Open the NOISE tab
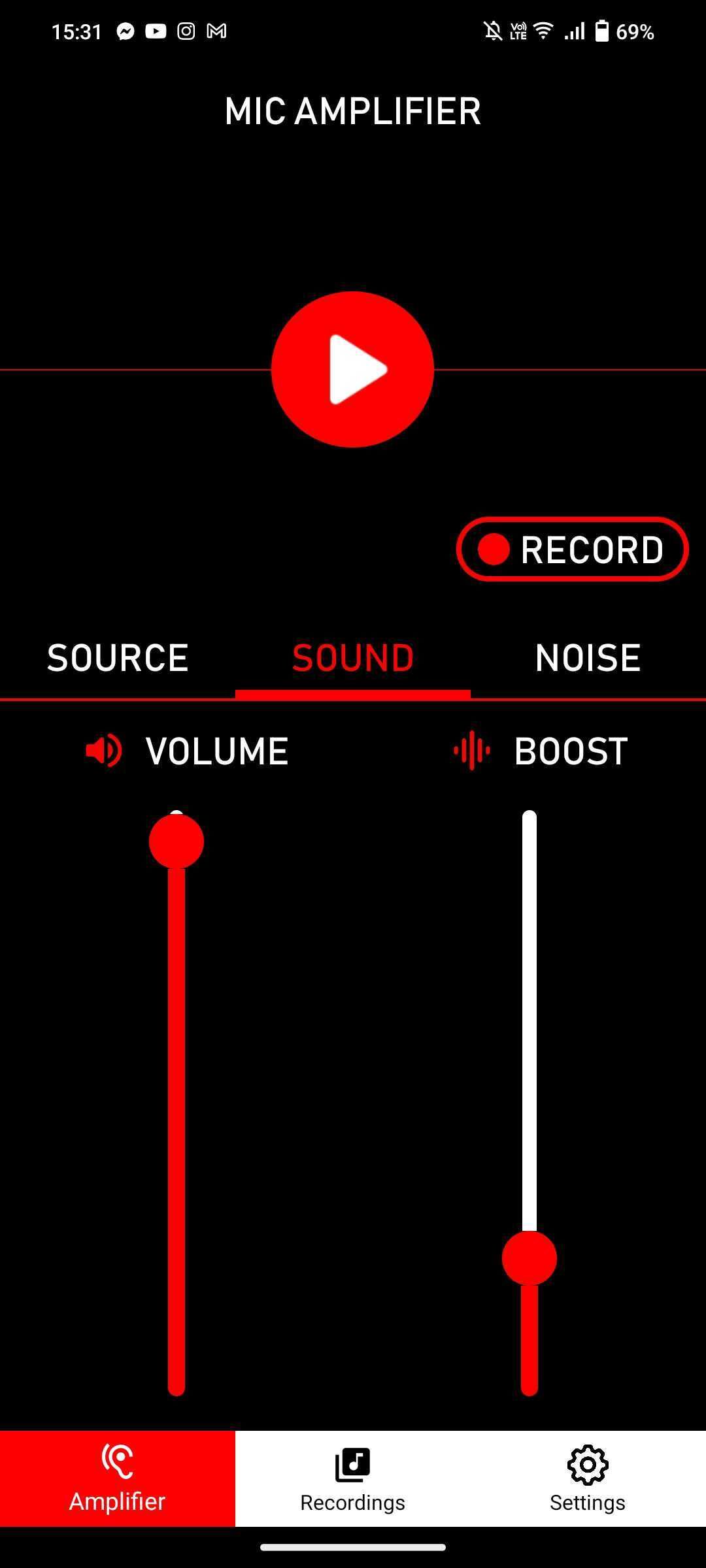 coord(586,658)
